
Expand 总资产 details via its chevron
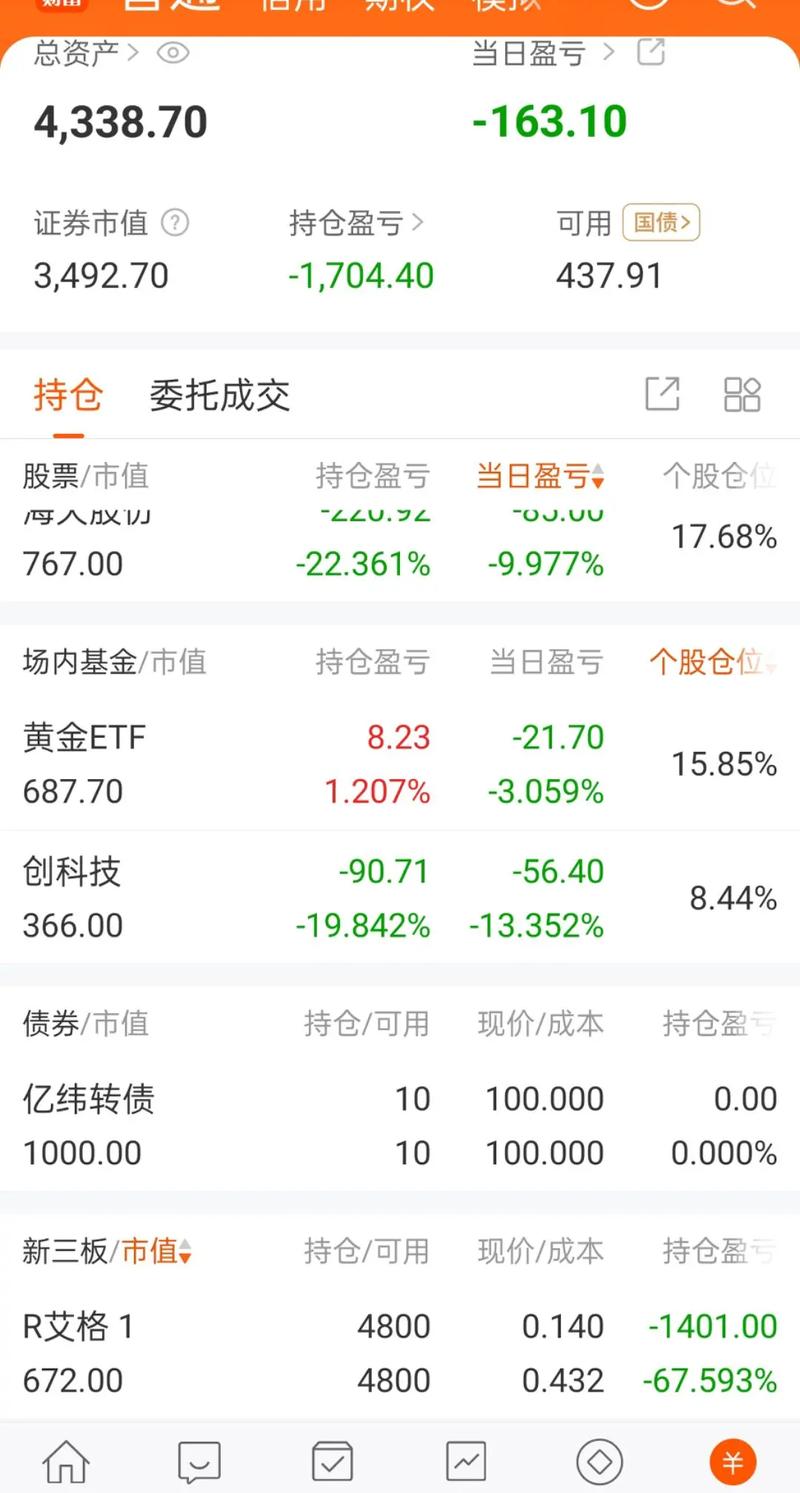(x=134, y=53)
